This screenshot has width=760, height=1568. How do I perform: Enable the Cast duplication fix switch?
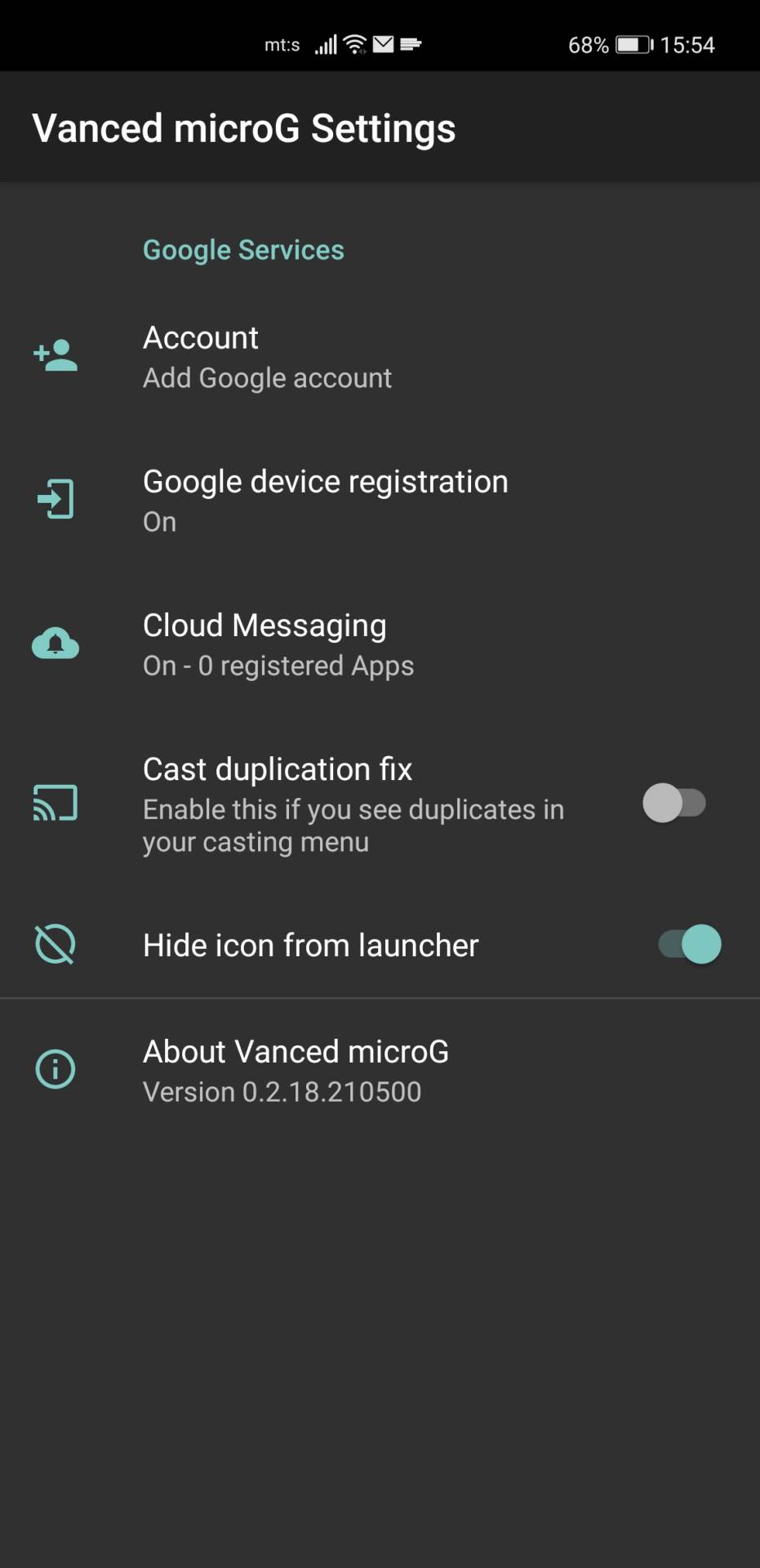point(673,804)
